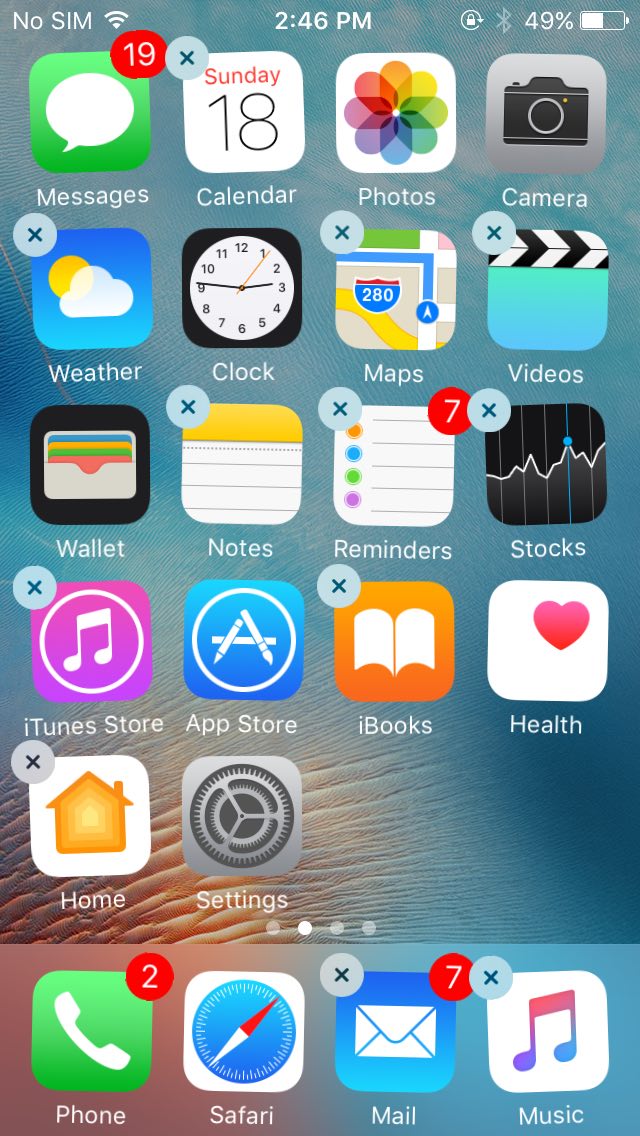This screenshot has width=640, height=1136.
Task: Open the Wallet app
Action: tap(90, 465)
